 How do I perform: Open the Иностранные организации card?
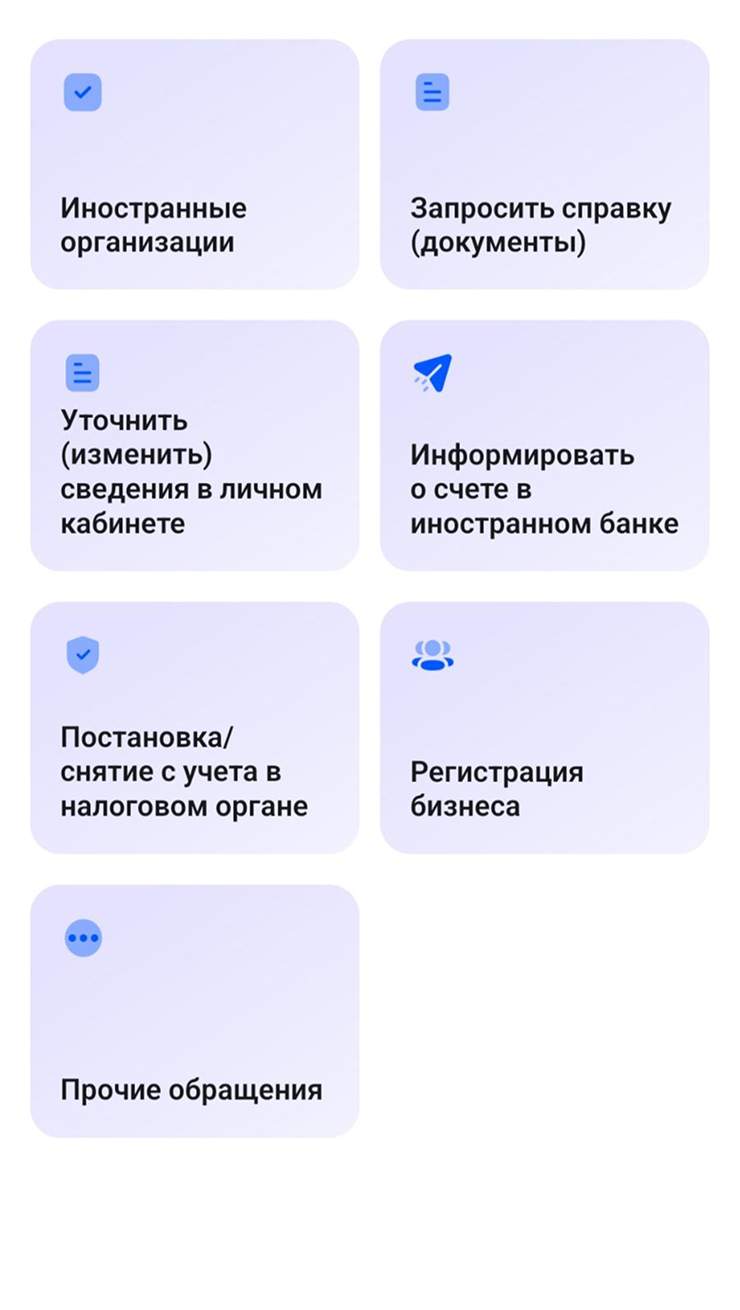(x=194, y=165)
